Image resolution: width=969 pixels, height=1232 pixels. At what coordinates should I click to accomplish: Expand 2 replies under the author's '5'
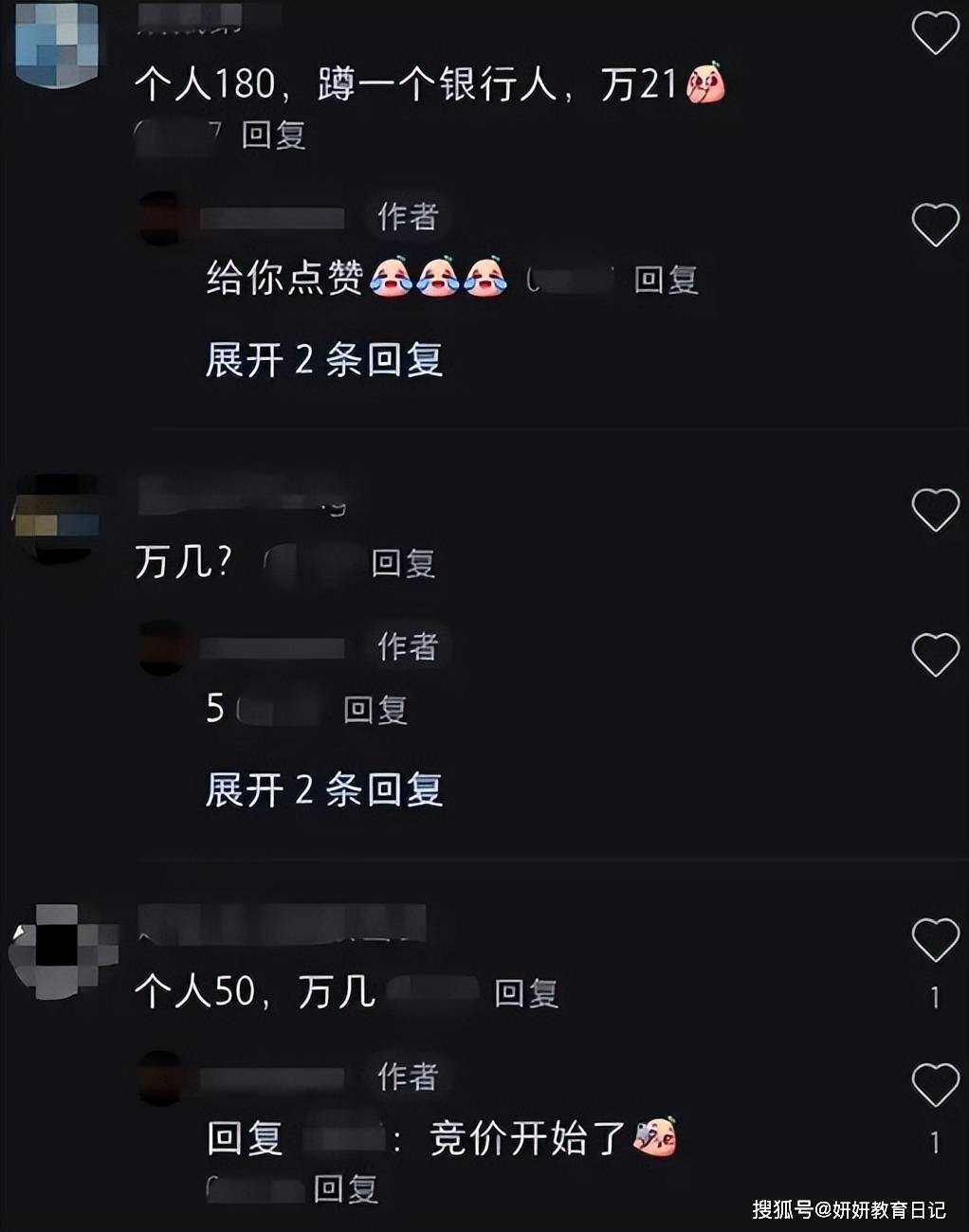coord(324,789)
